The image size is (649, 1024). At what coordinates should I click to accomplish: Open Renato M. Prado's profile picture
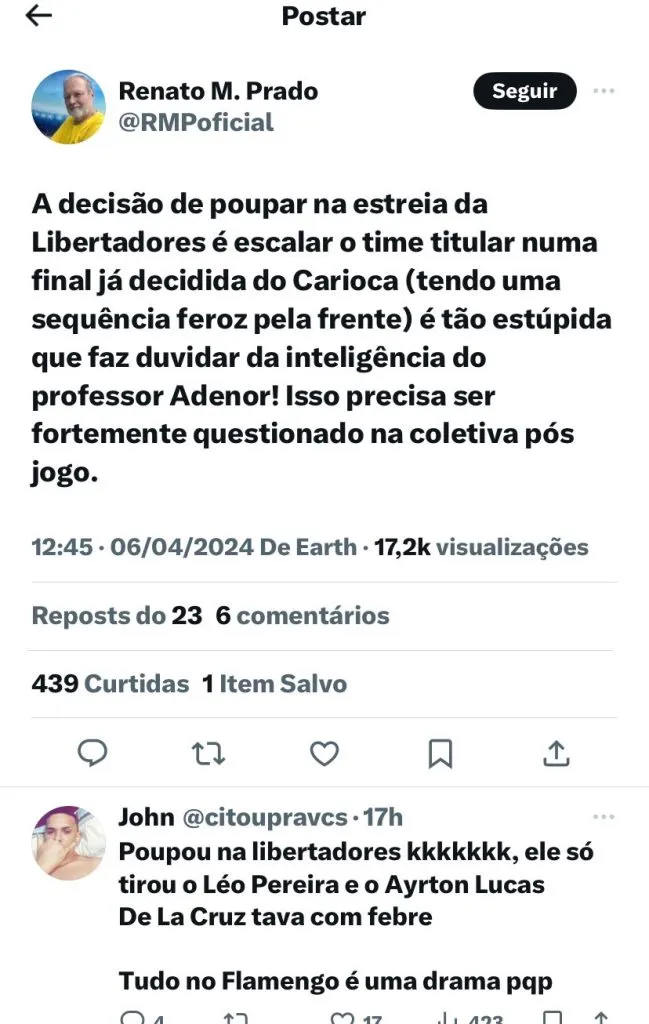coord(69,107)
